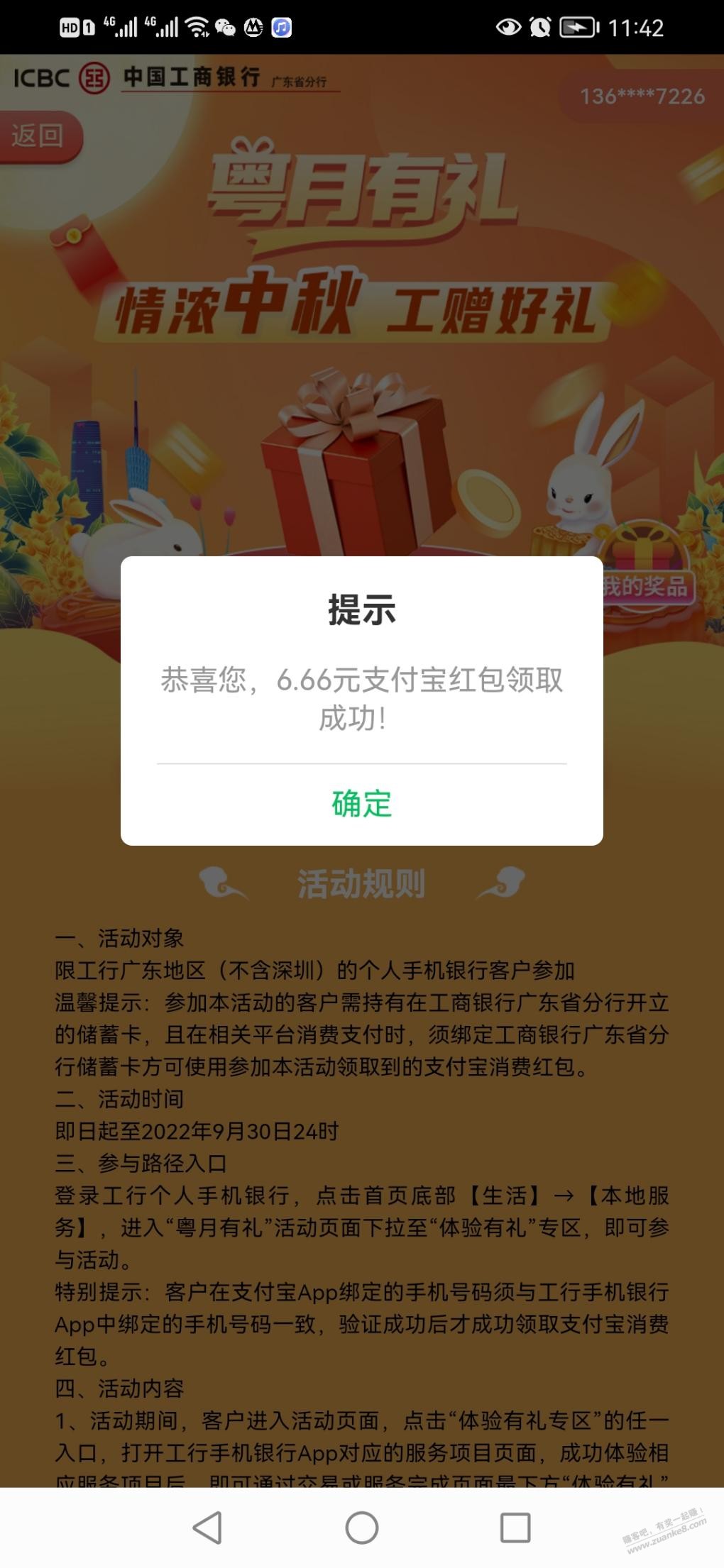
Task: Tap the system back navigation button
Action: pyautogui.click(x=207, y=1527)
